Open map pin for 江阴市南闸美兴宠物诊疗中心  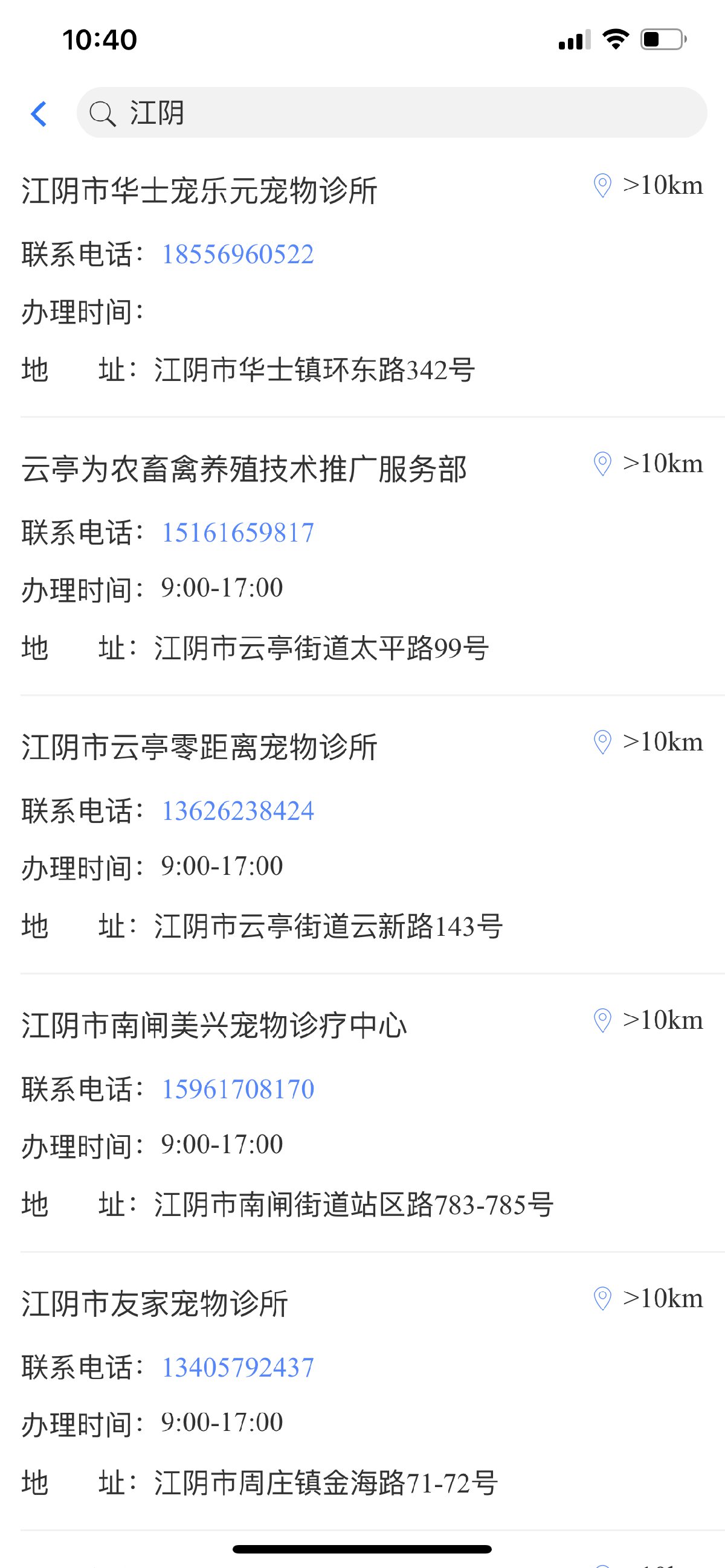602,1020
